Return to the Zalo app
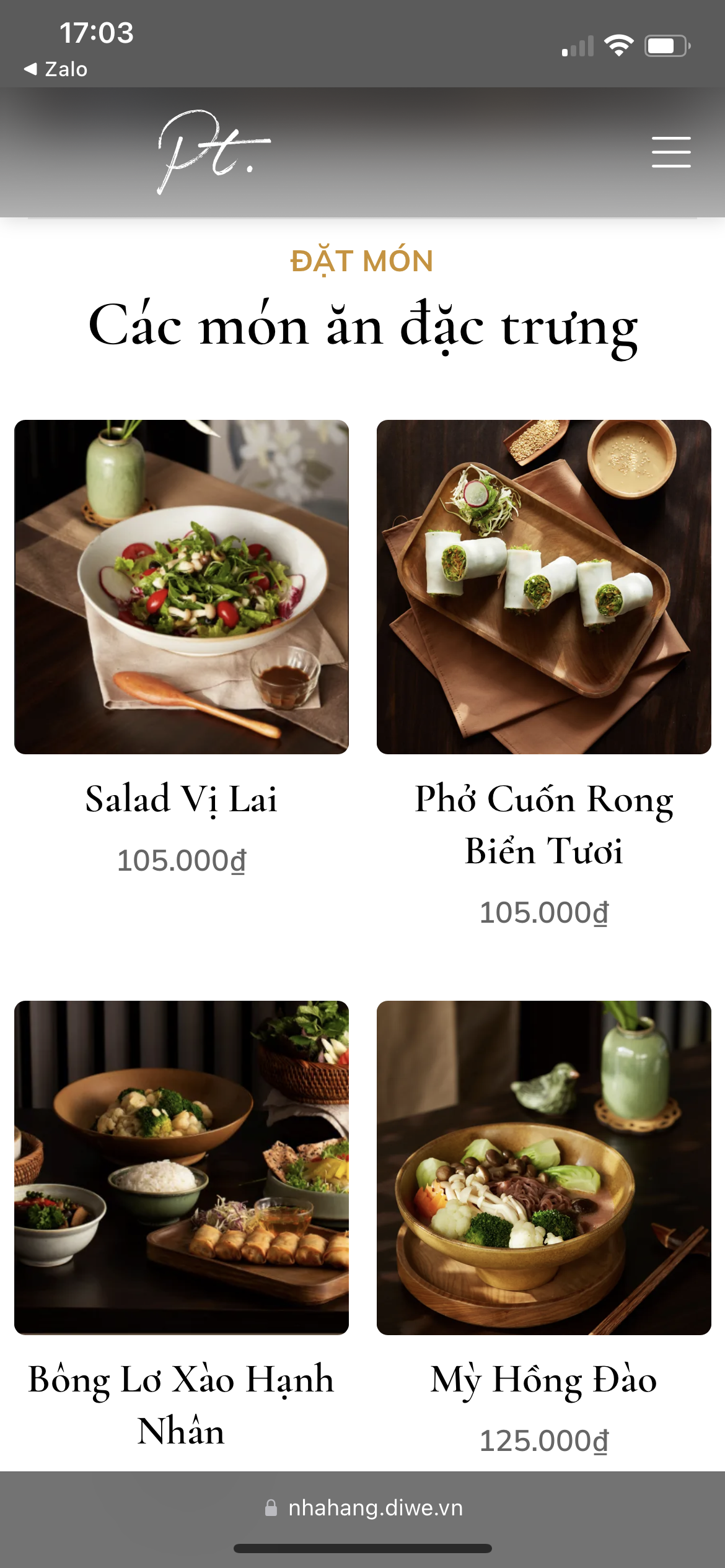The height and width of the screenshot is (1568, 725). point(56,69)
